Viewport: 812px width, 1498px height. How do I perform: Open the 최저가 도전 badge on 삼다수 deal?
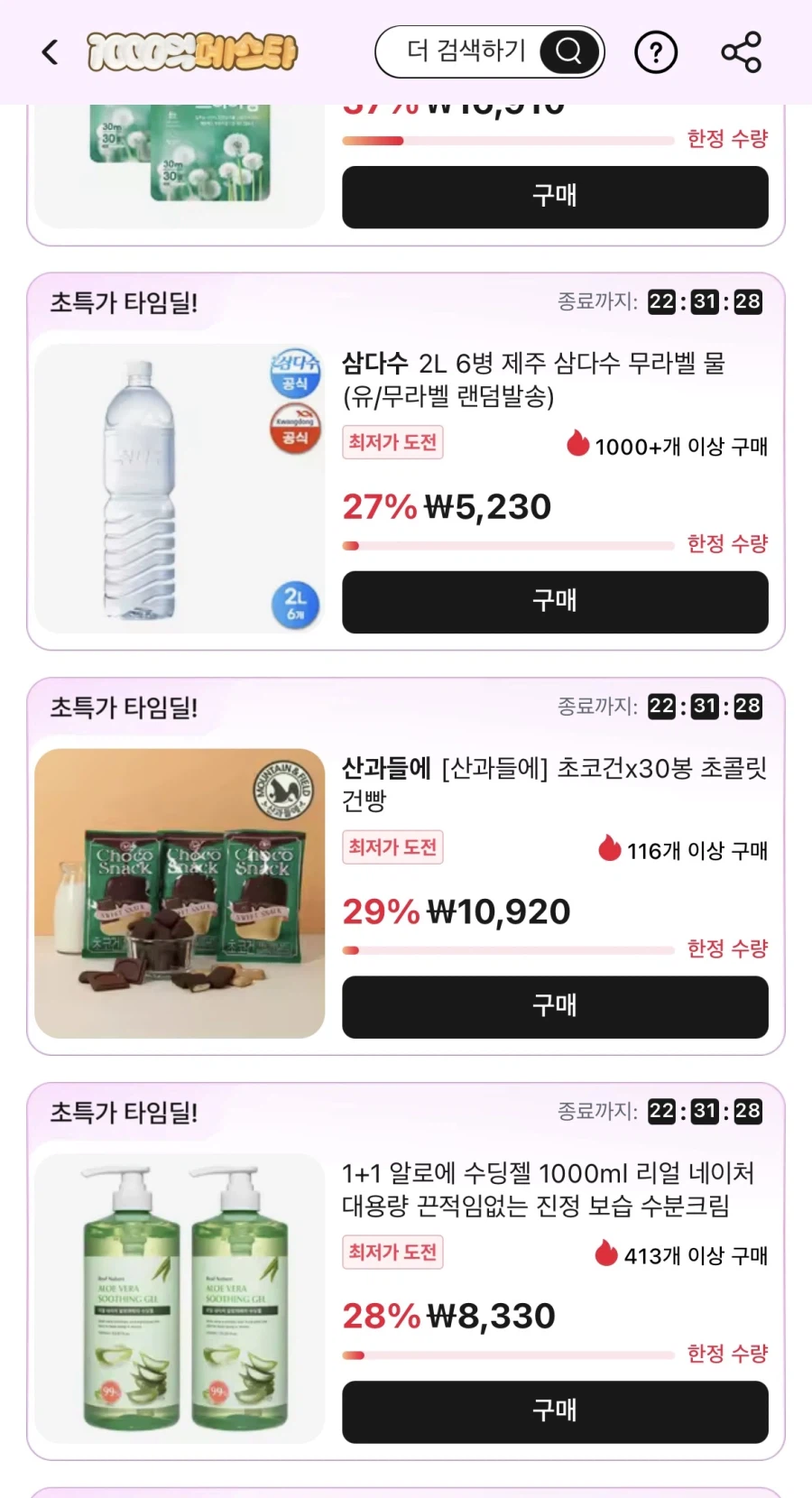point(392,442)
